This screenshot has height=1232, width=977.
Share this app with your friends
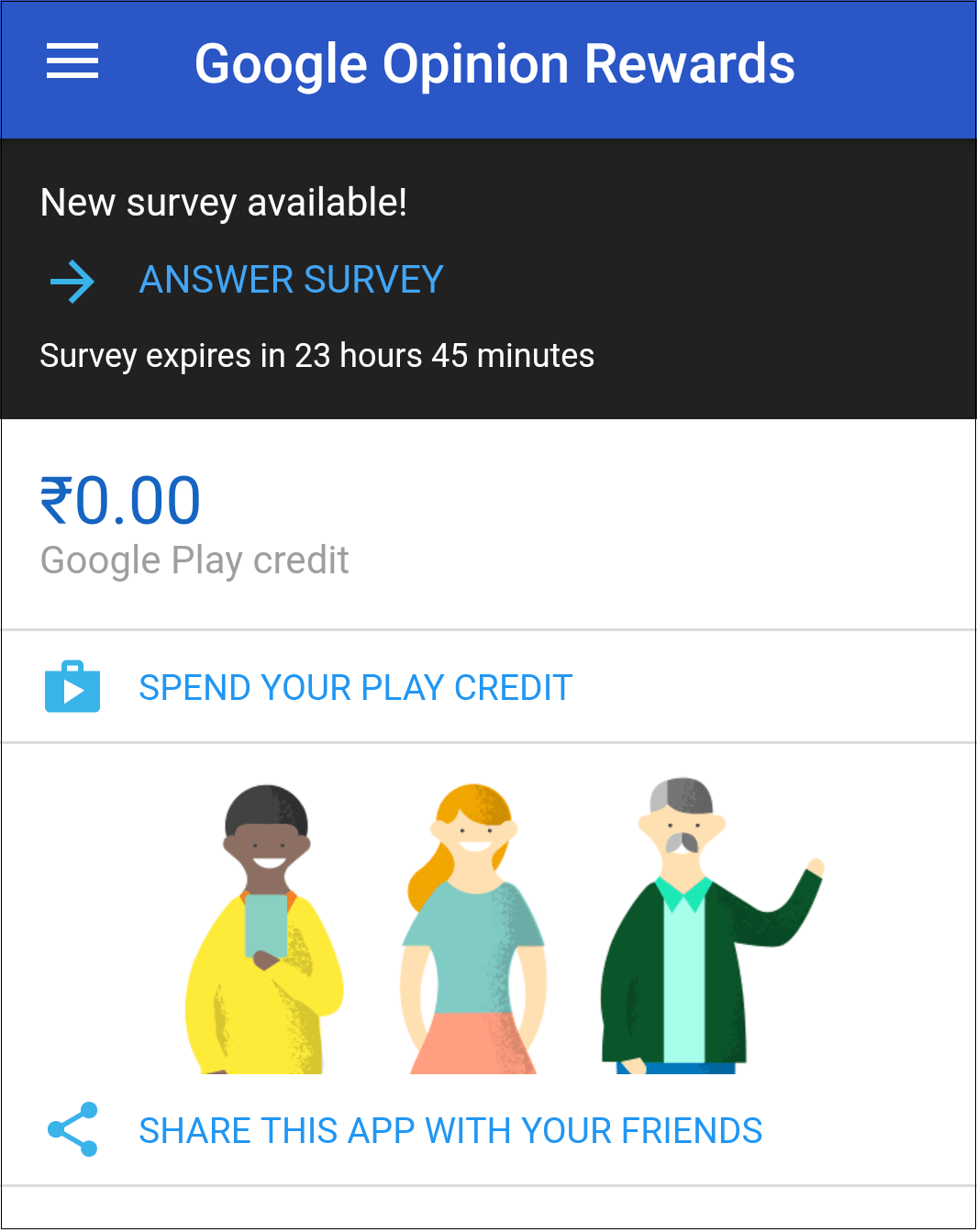click(450, 1131)
